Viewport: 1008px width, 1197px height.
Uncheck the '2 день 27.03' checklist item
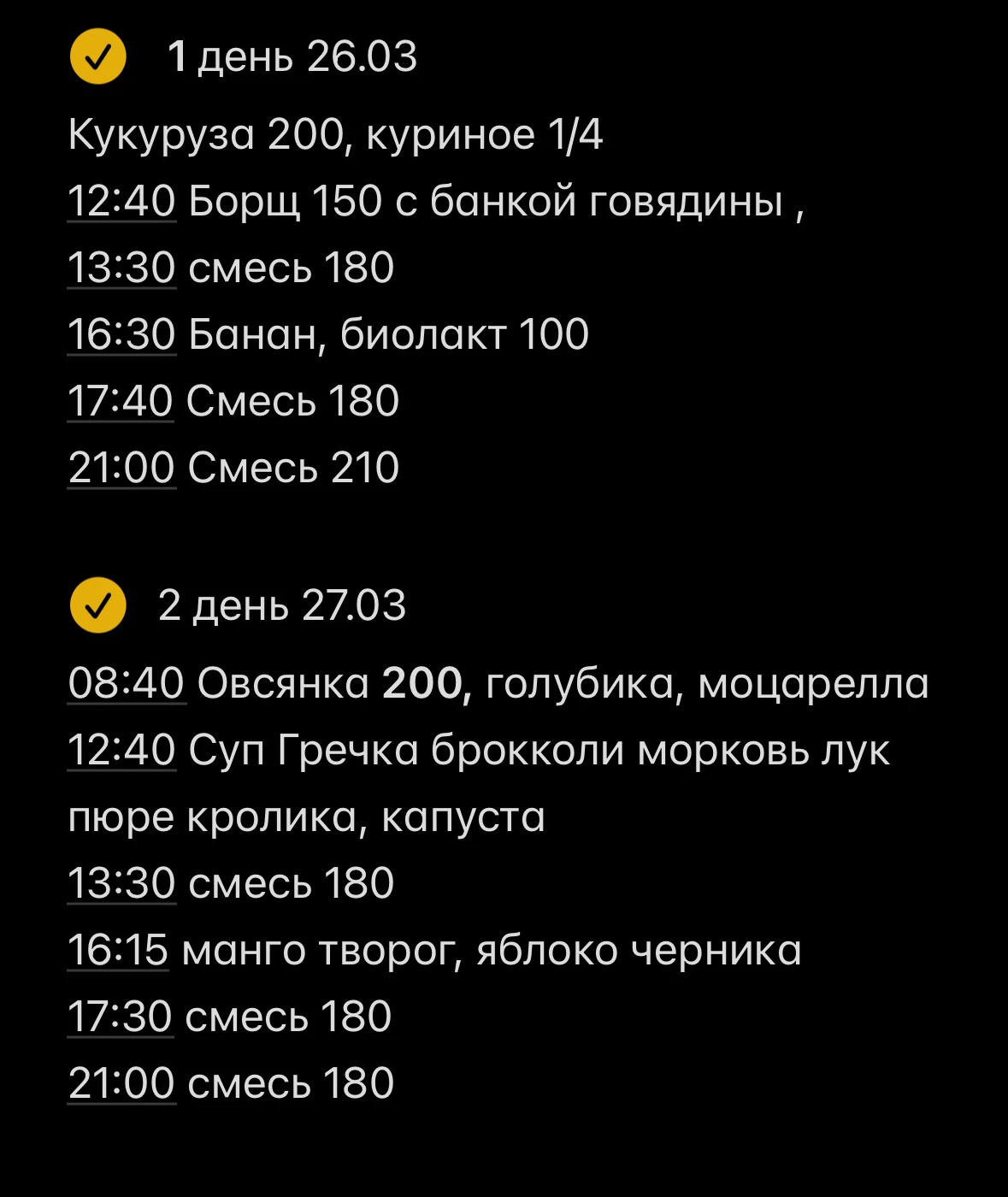98,605
